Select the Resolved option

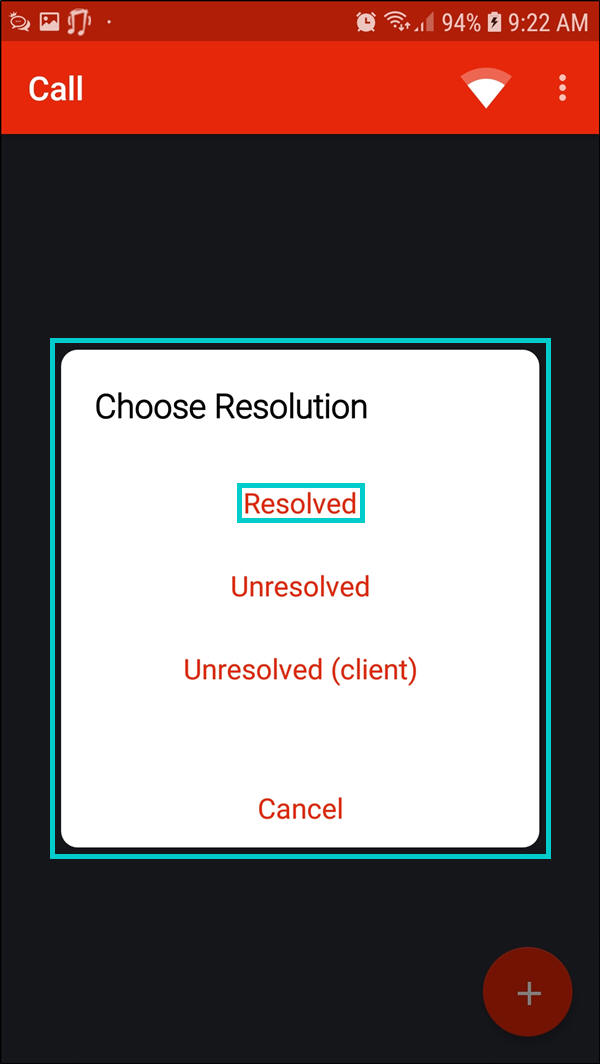(300, 504)
